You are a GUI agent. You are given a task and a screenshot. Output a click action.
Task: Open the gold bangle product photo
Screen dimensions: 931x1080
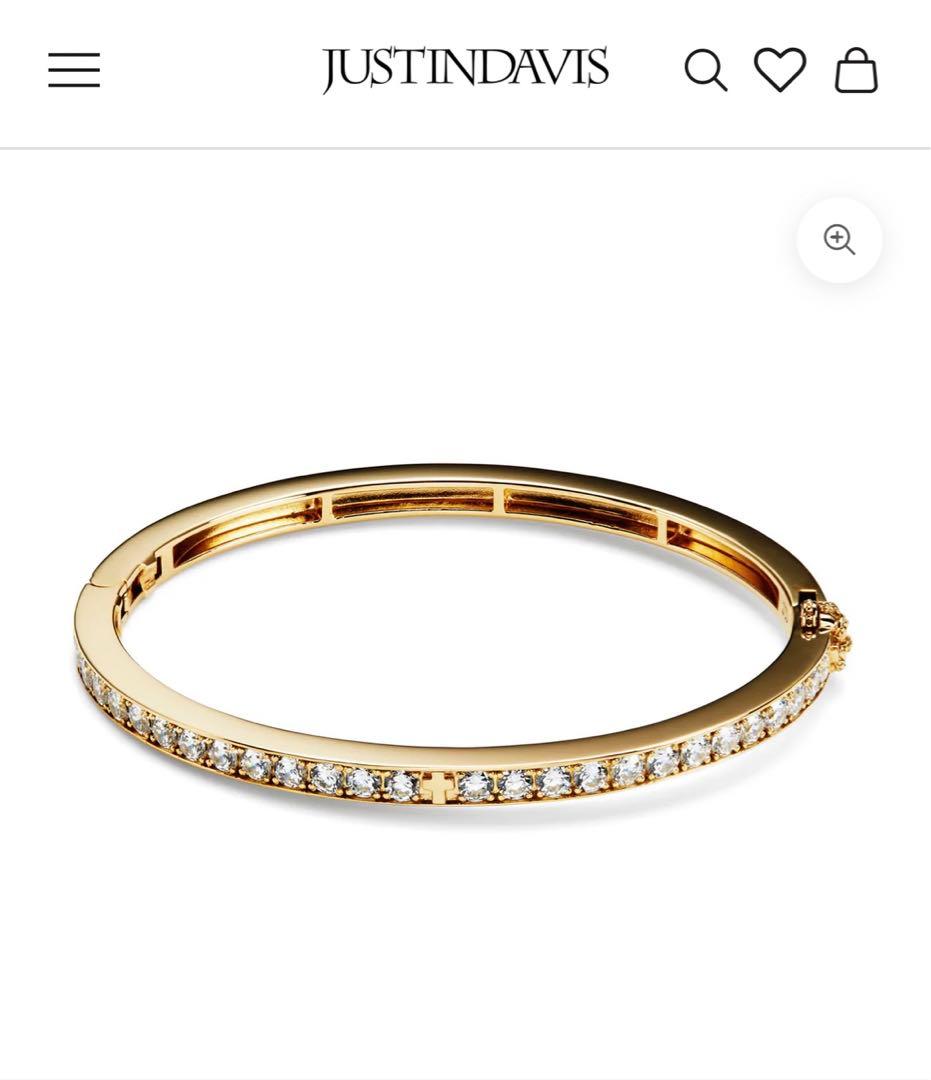(460, 640)
